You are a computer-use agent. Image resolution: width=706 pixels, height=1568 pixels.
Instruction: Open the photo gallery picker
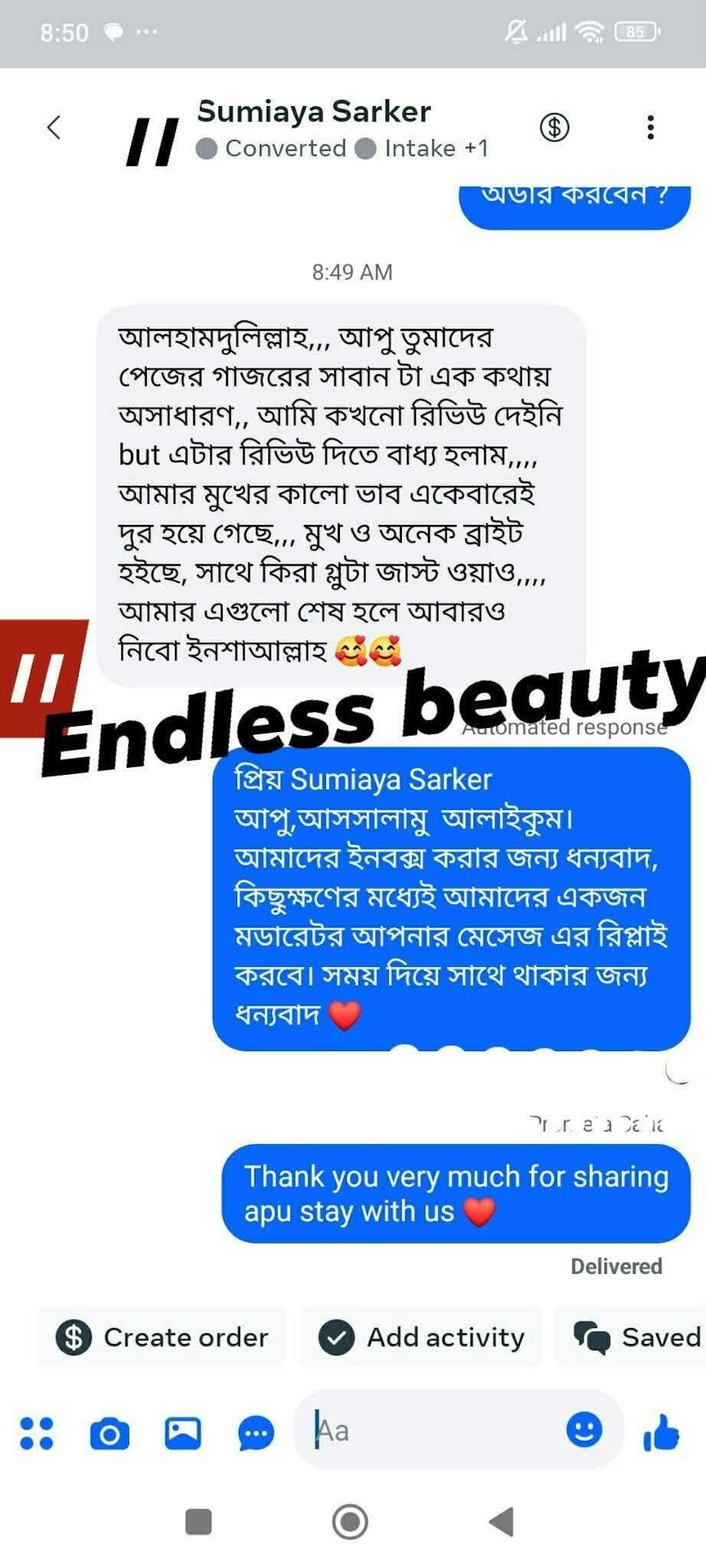point(183,1434)
